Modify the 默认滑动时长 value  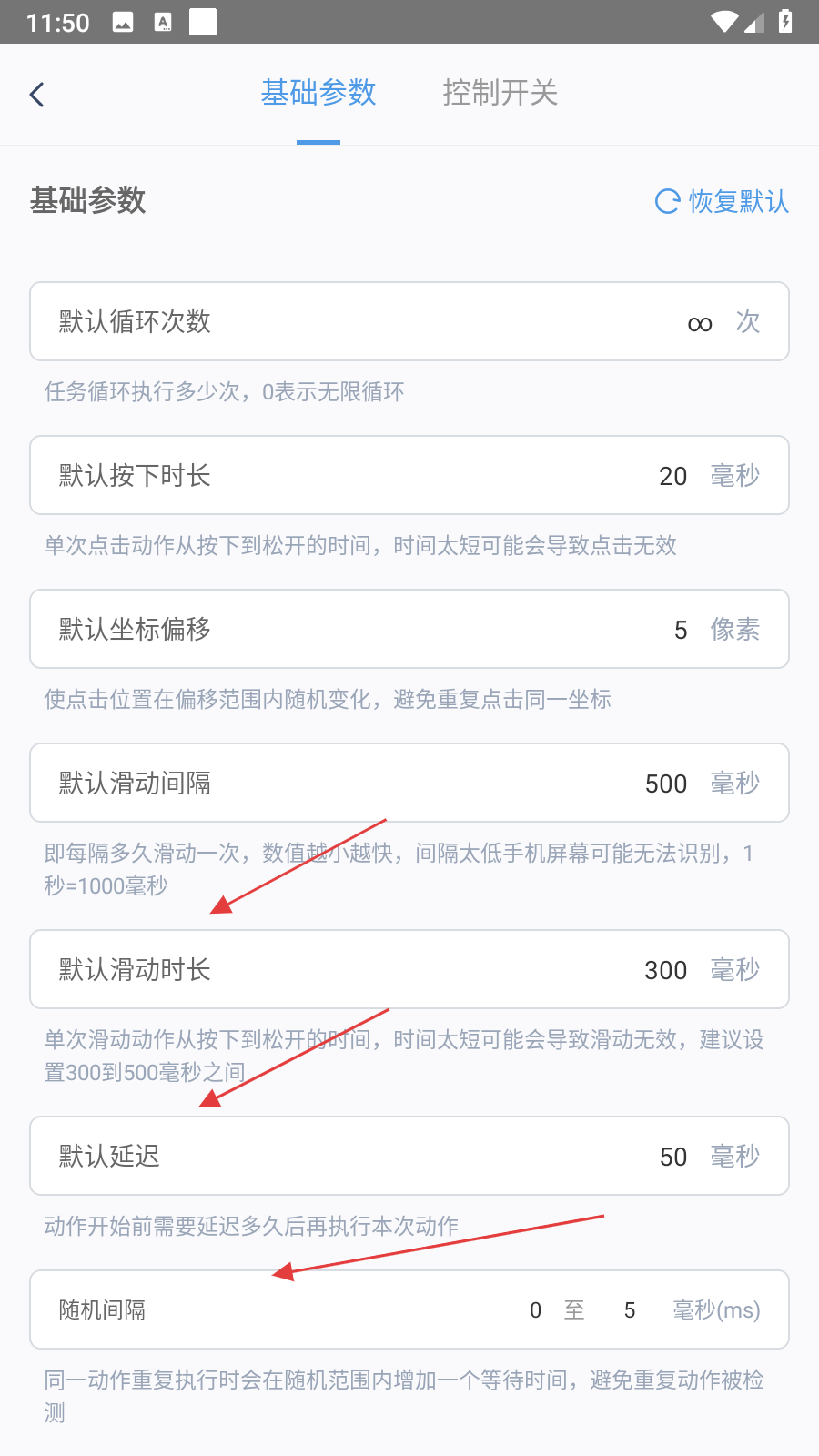click(665, 970)
